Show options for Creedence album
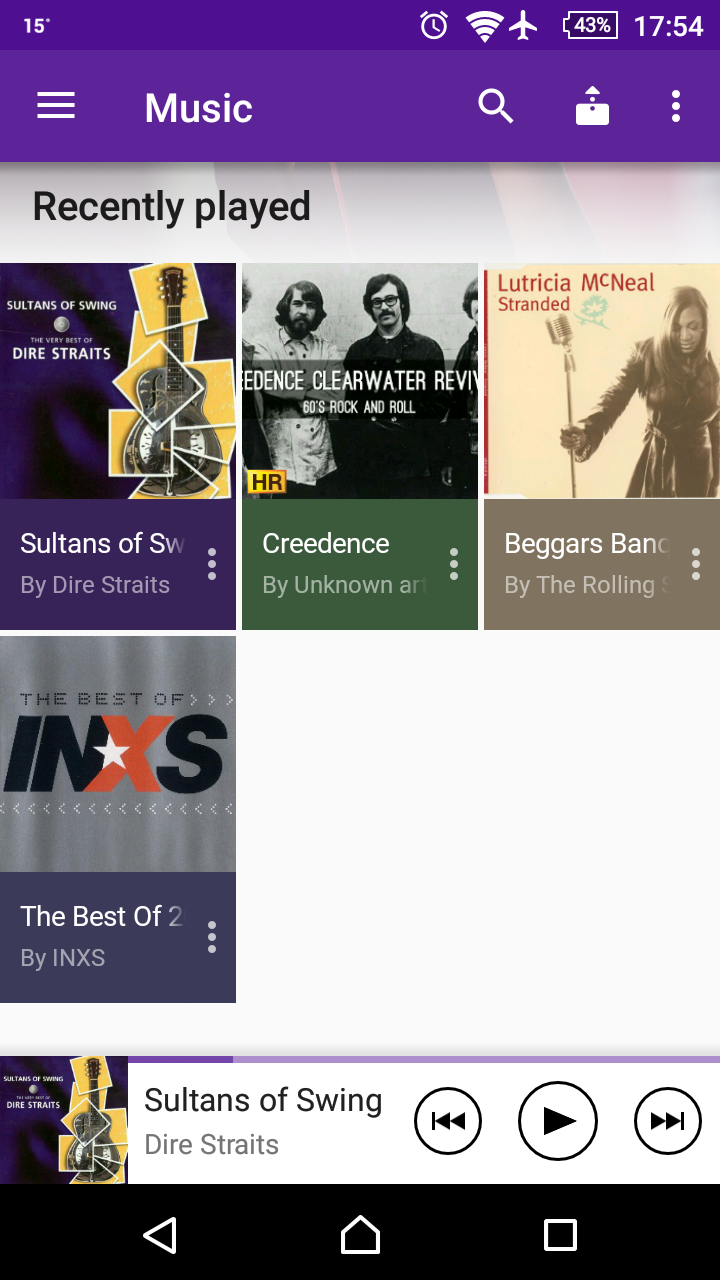The image size is (720, 1280). [x=454, y=564]
